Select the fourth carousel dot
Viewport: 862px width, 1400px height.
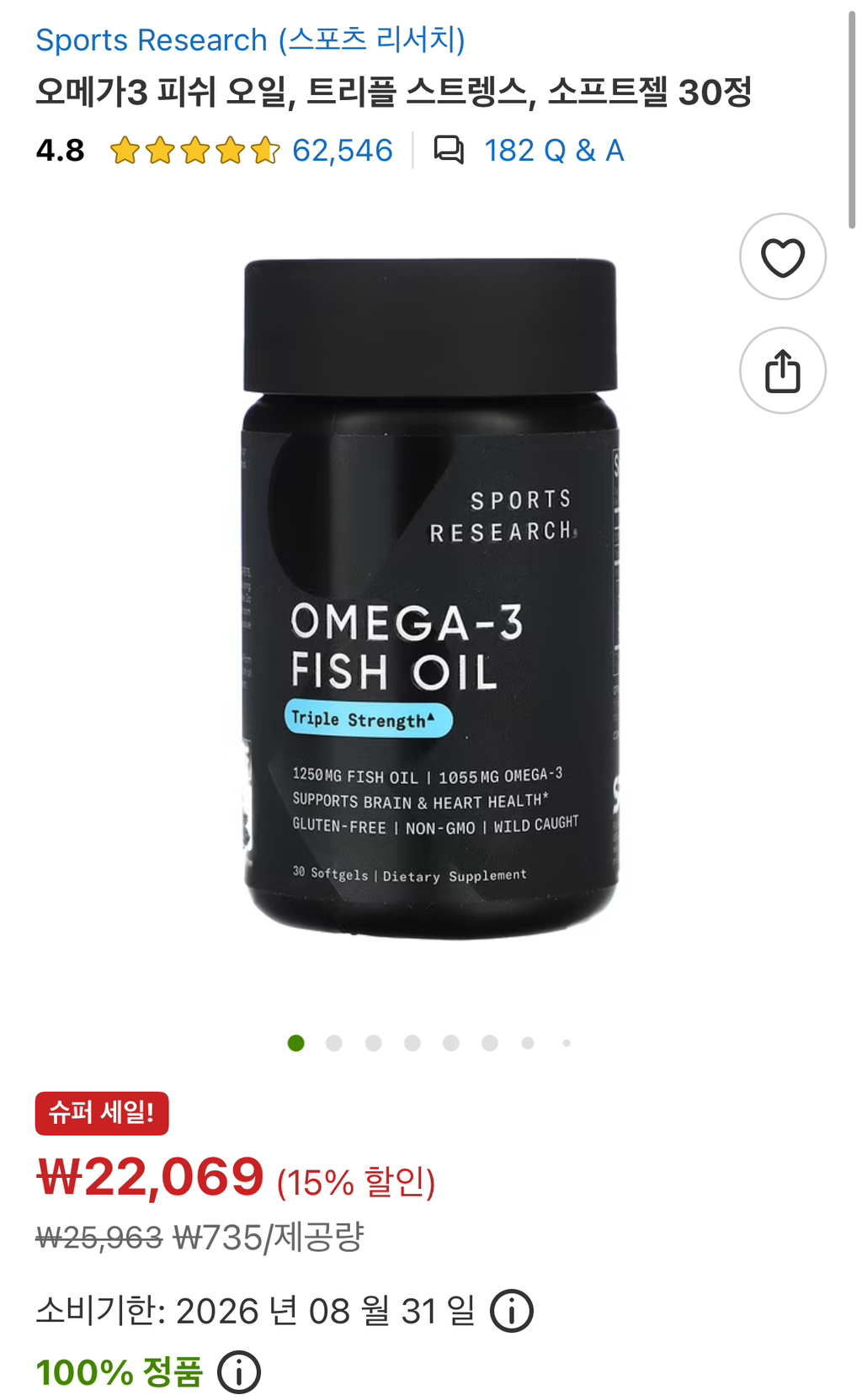412,1042
